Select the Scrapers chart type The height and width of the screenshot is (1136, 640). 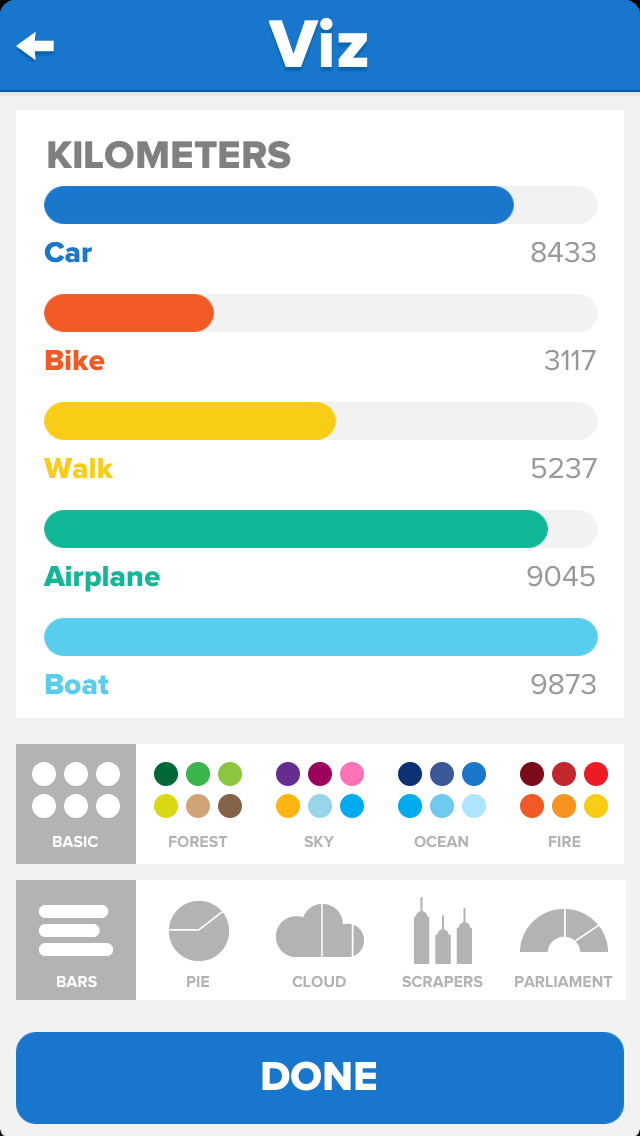pos(442,940)
